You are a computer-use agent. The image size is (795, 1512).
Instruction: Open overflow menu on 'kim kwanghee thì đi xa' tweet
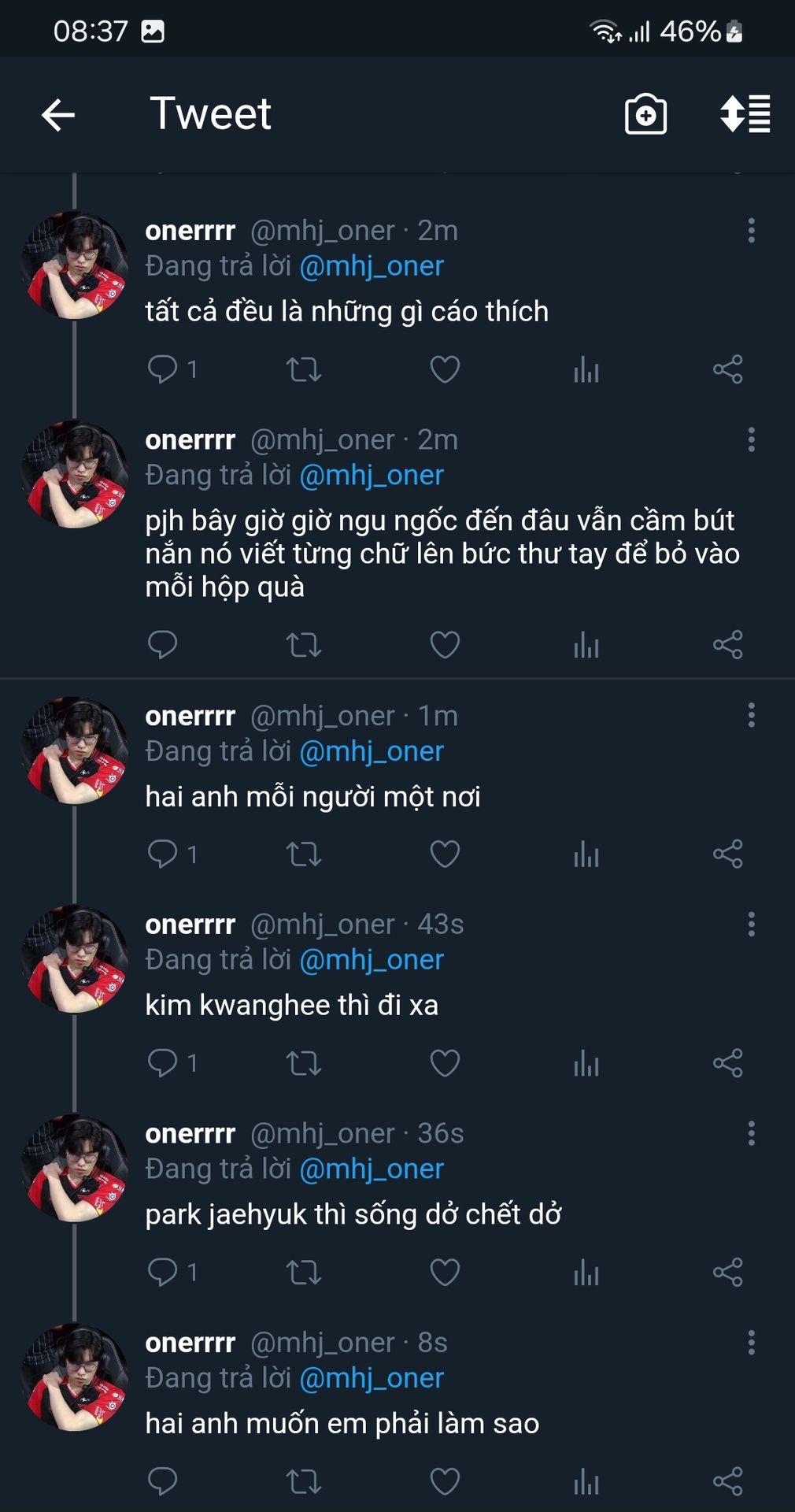[x=751, y=925]
